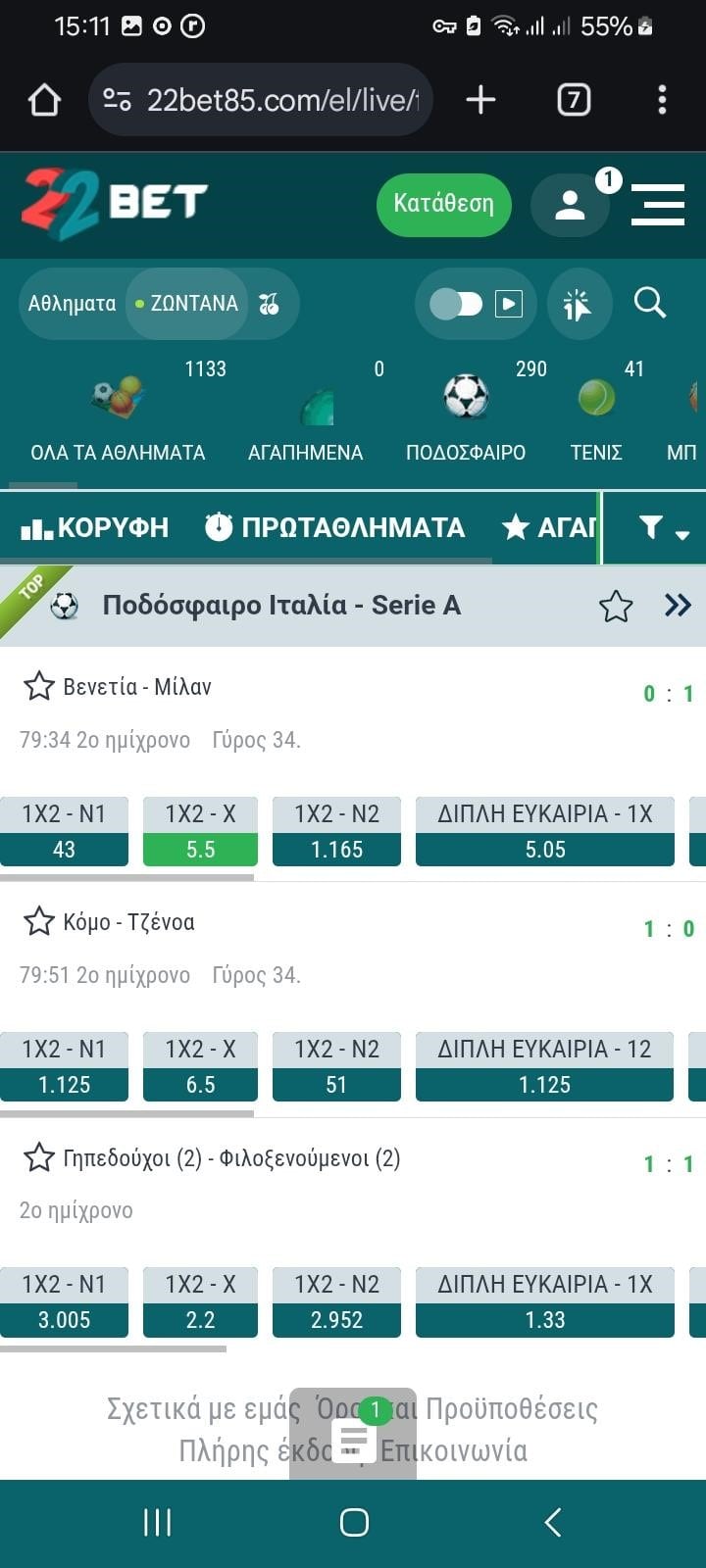Image resolution: width=706 pixels, height=1568 pixels.
Task: Expand Serie A with the double arrow
Action: 678,605
